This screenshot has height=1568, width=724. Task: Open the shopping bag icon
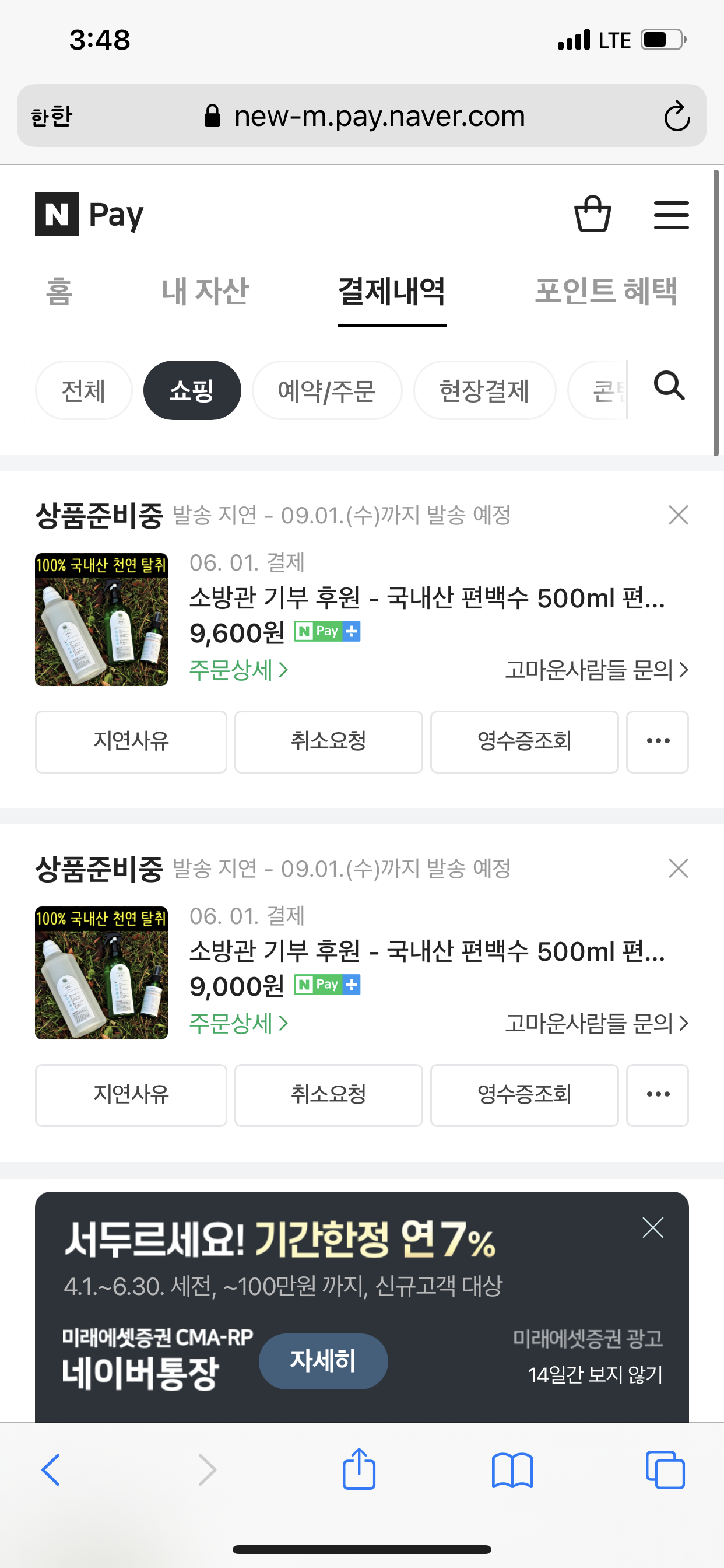point(592,214)
